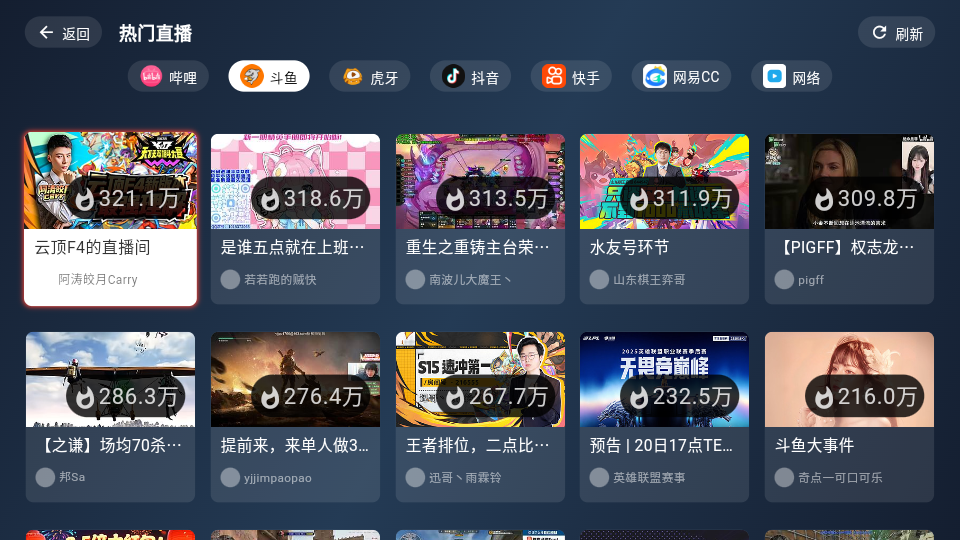Switch to the 哔哩 platform tab
The width and height of the screenshot is (960, 540).
[168, 77]
